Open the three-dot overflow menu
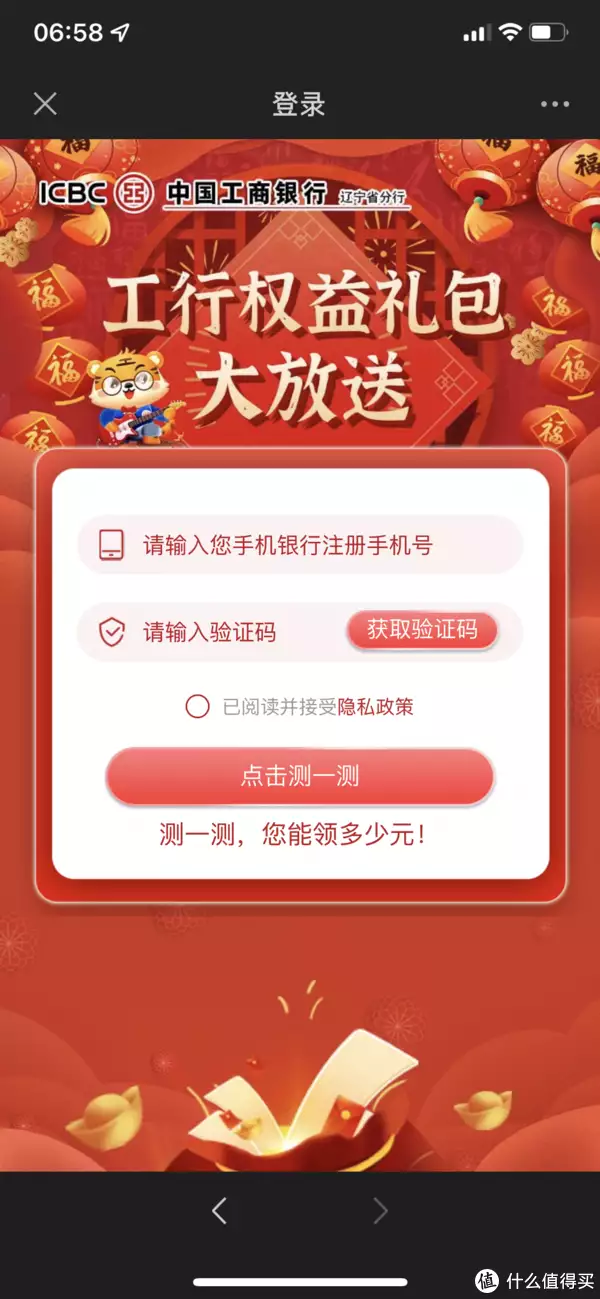This screenshot has height=1299, width=600. pos(554,104)
